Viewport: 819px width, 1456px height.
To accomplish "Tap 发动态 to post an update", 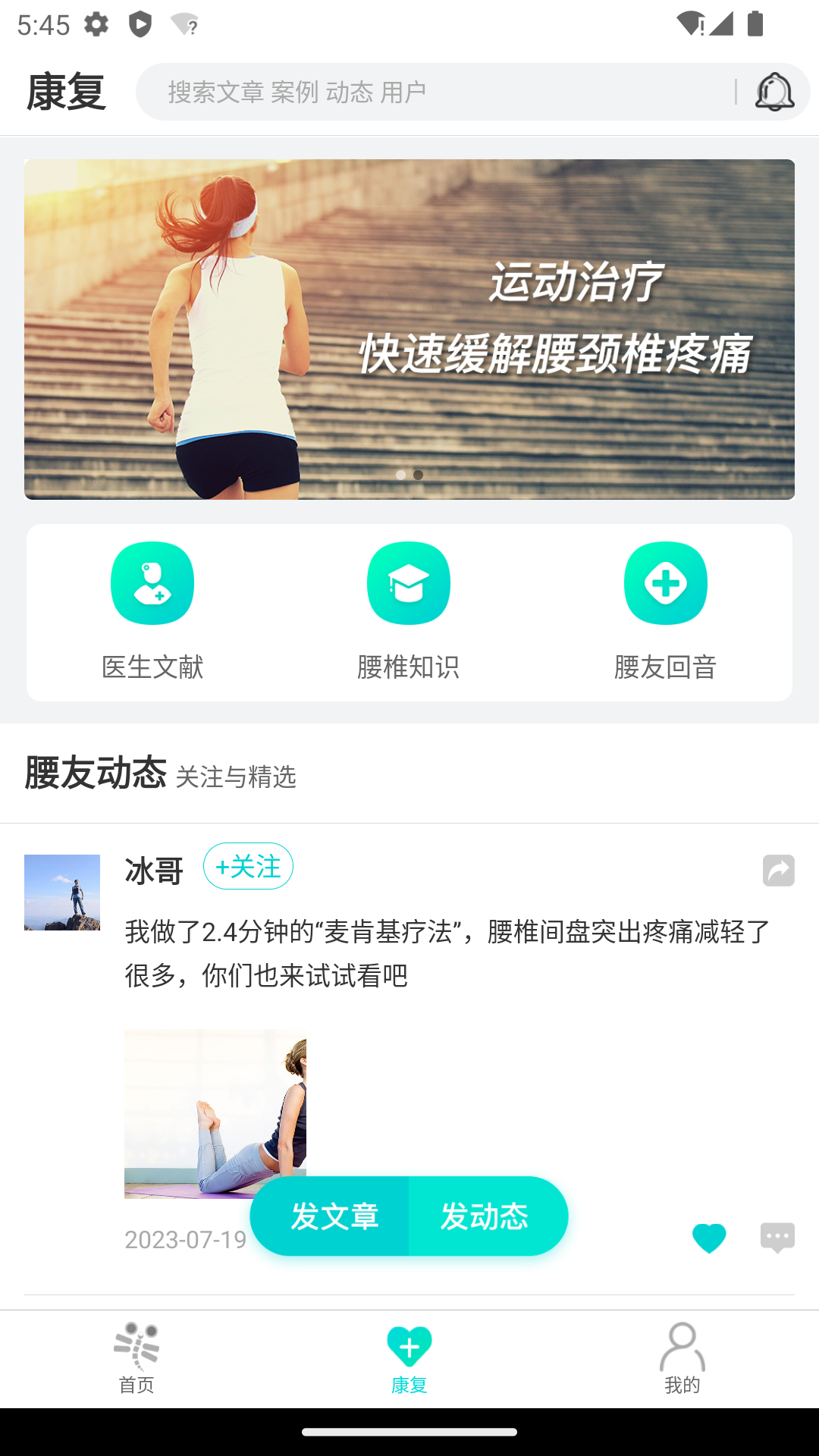I will (485, 1216).
